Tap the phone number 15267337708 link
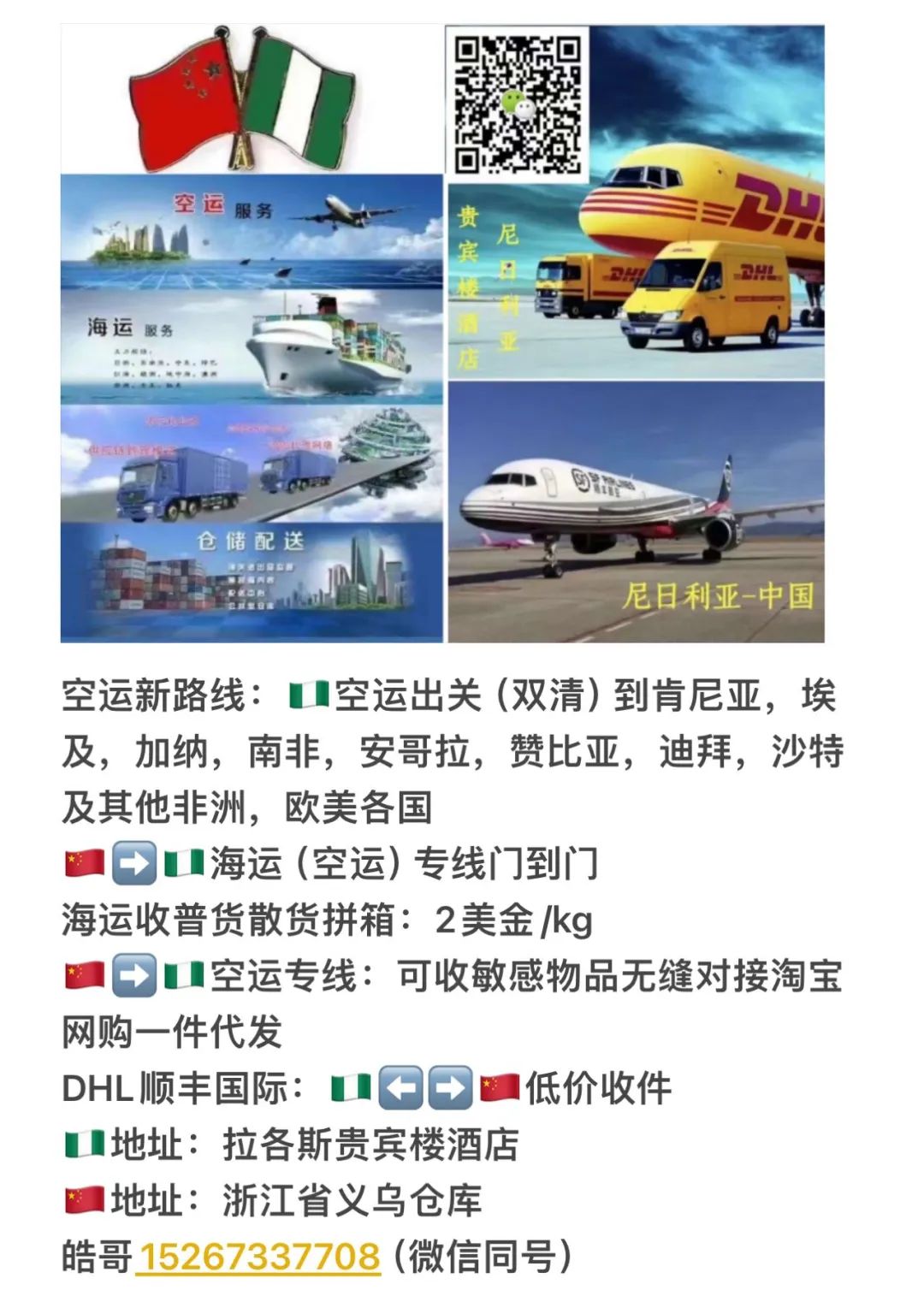Screen dimensions: 924x1296 (x=258, y=1257)
